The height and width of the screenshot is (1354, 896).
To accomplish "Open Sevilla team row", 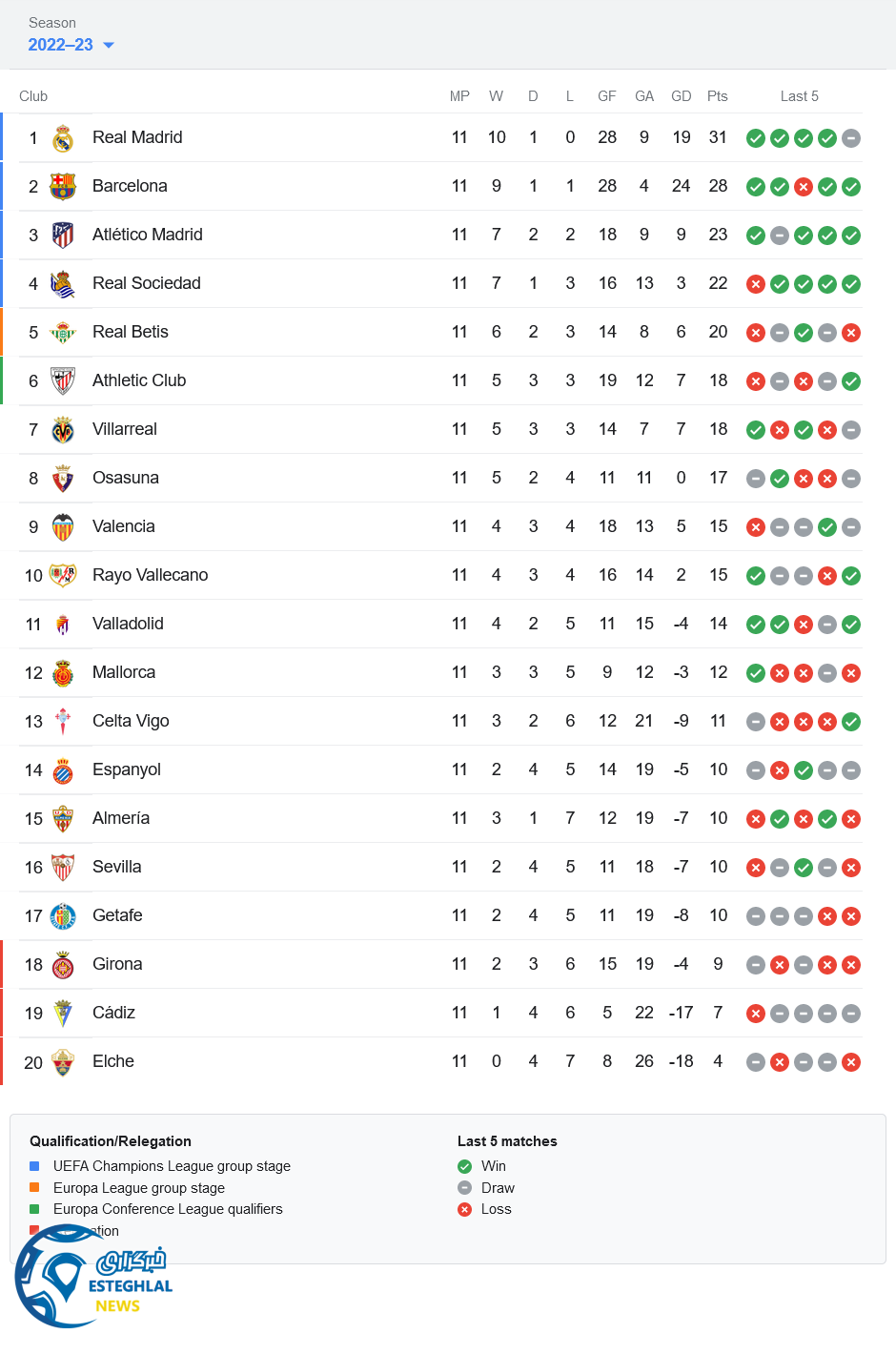I will (116, 867).
